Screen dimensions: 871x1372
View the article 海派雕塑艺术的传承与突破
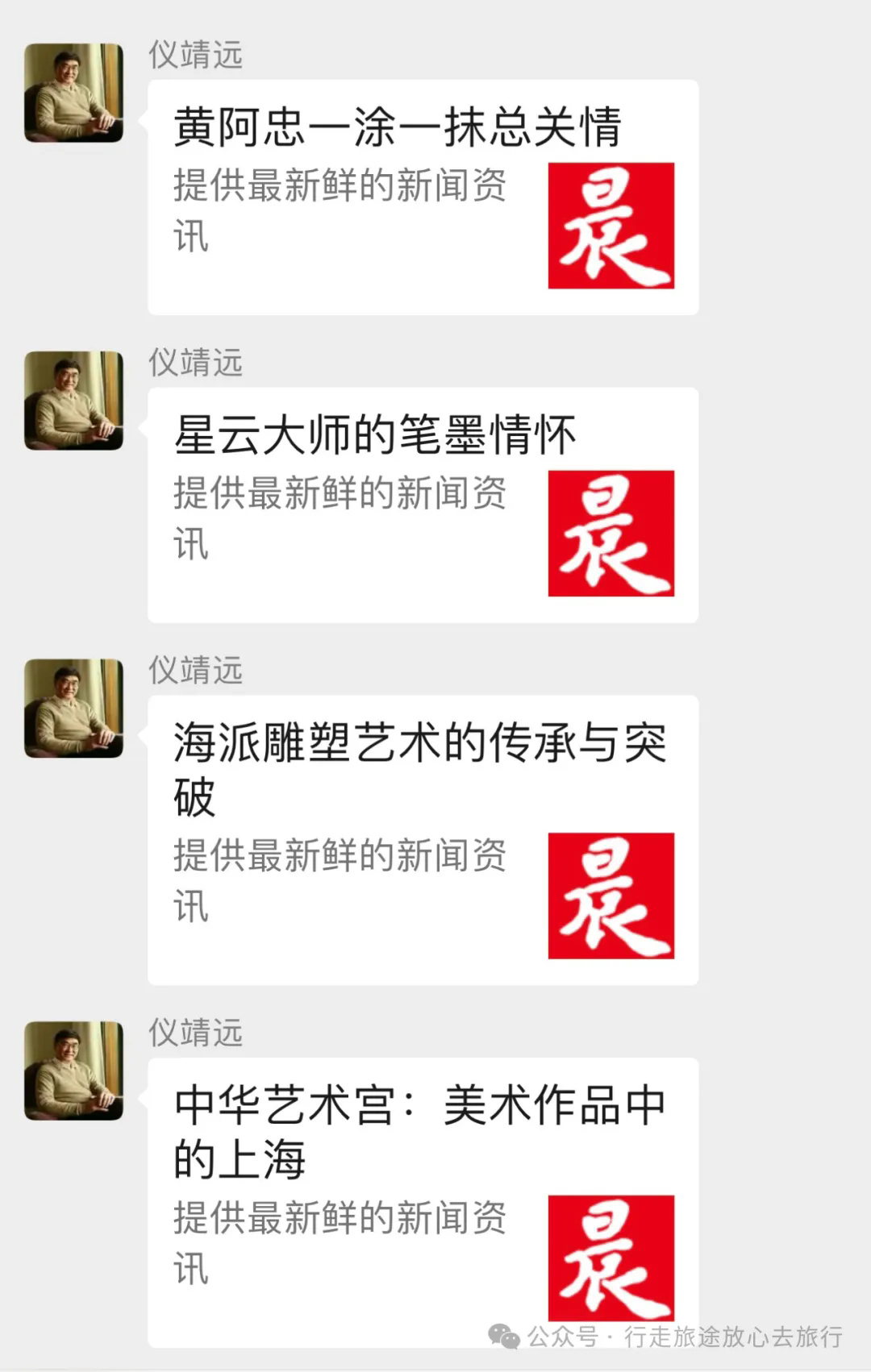423,839
